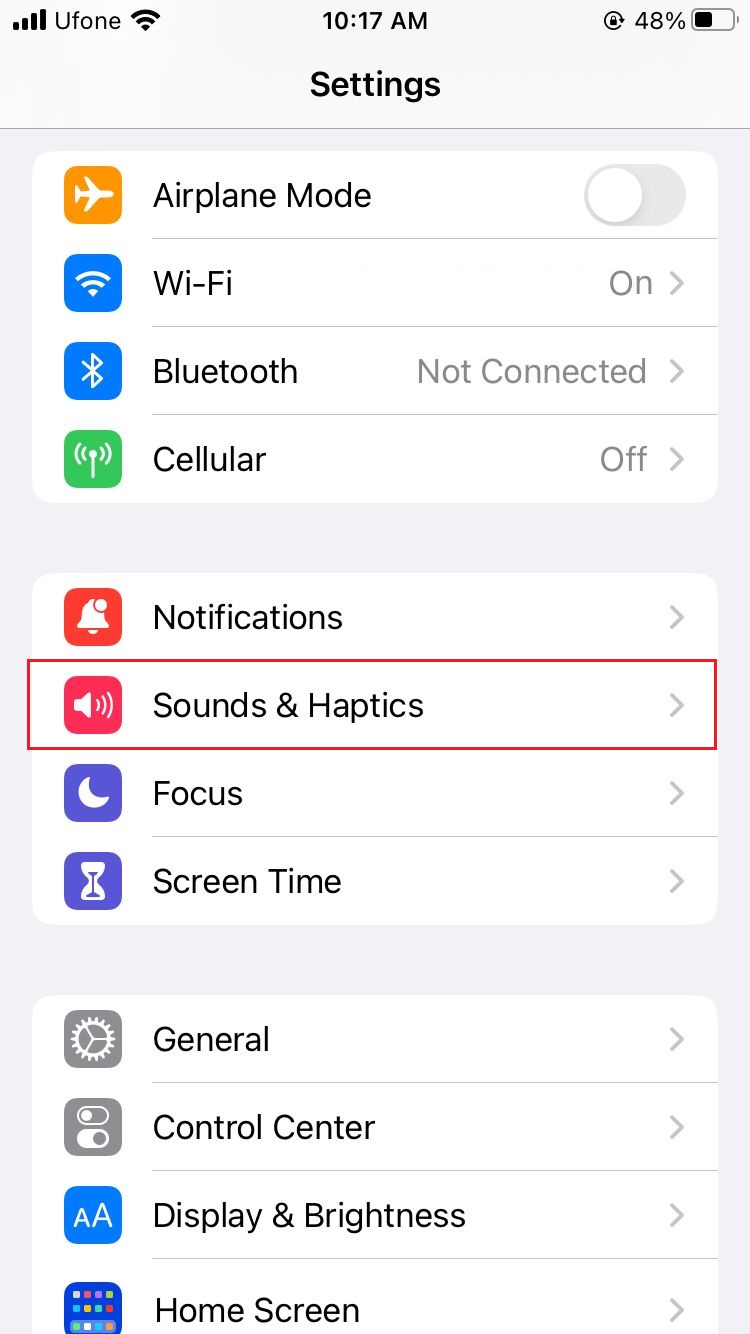Click the green Cellular antenna icon
Viewport: 750px width, 1334px height.
[92, 459]
